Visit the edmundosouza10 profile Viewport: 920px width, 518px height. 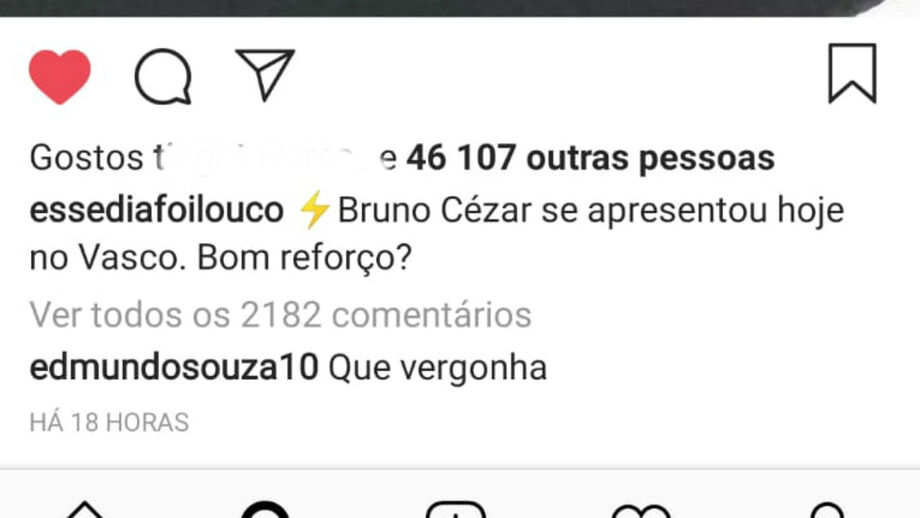173,368
